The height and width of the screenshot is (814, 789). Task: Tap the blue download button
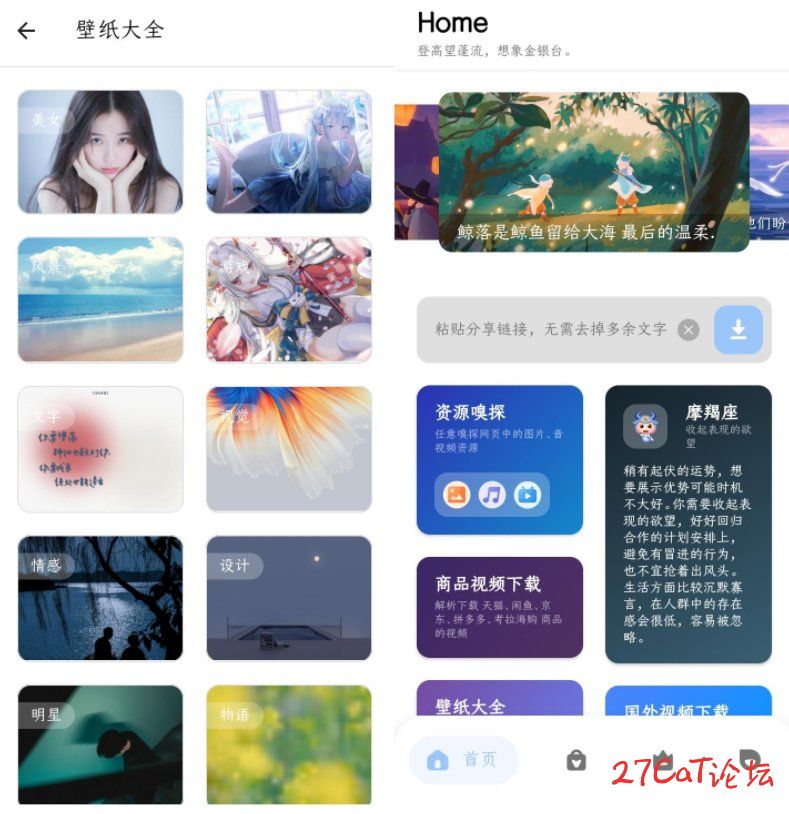click(x=738, y=330)
